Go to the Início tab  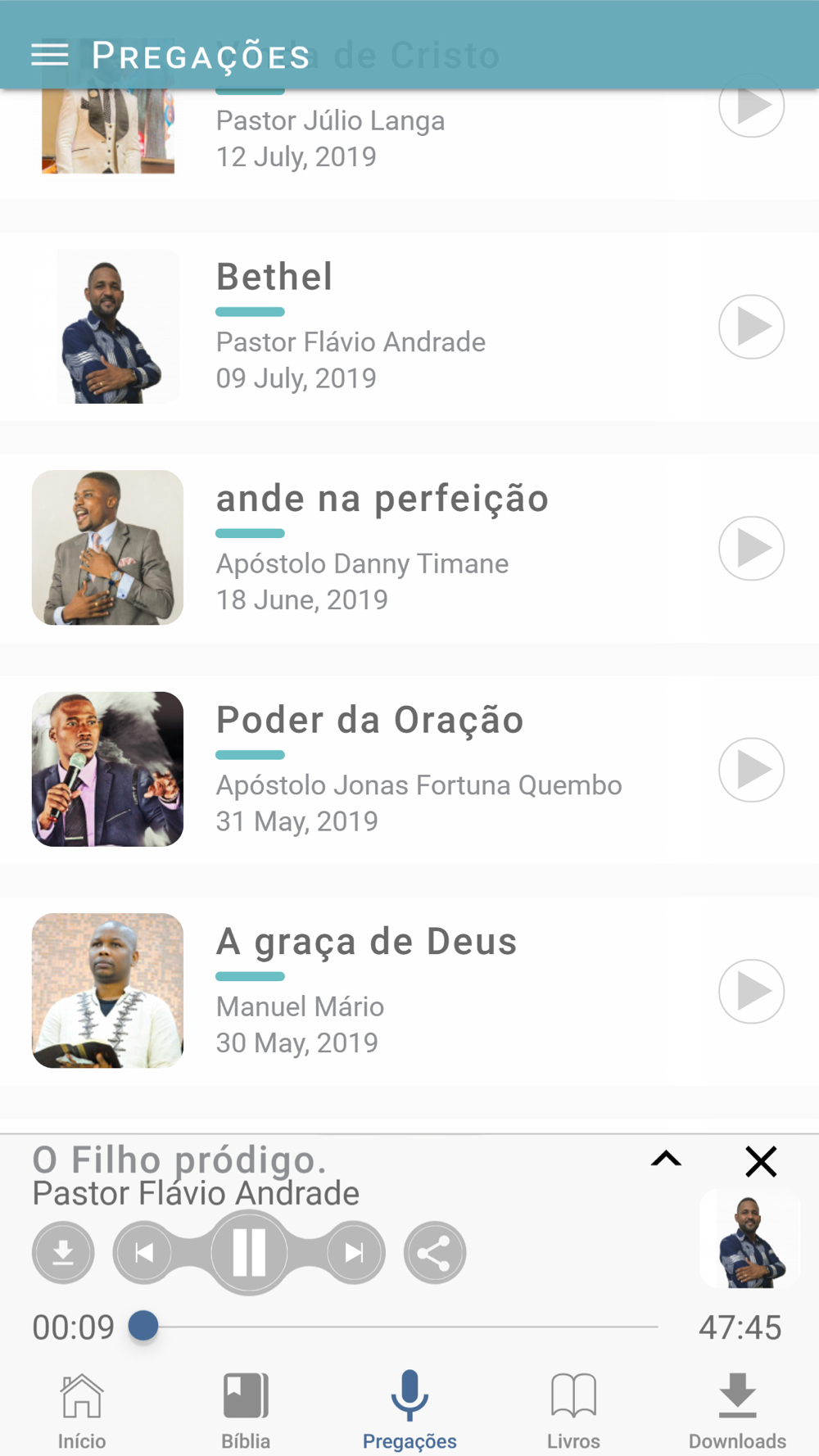click(82, 1410)
